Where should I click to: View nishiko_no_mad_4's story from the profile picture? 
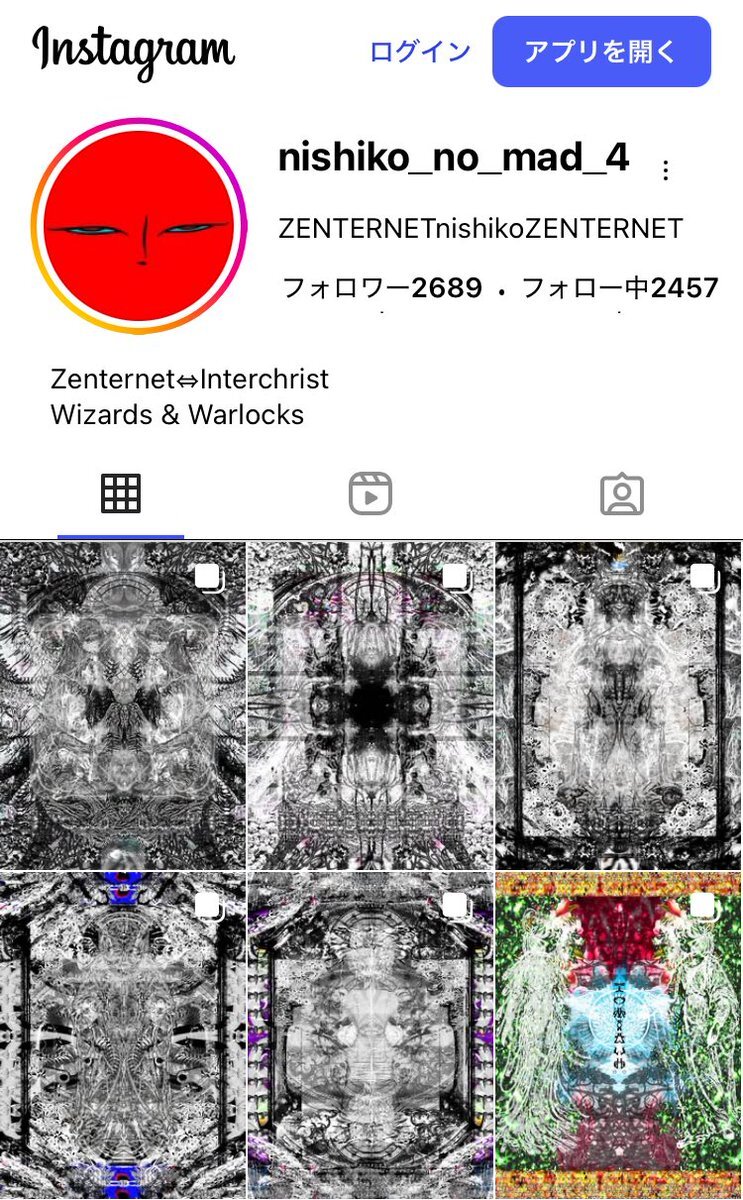(139, 226)
